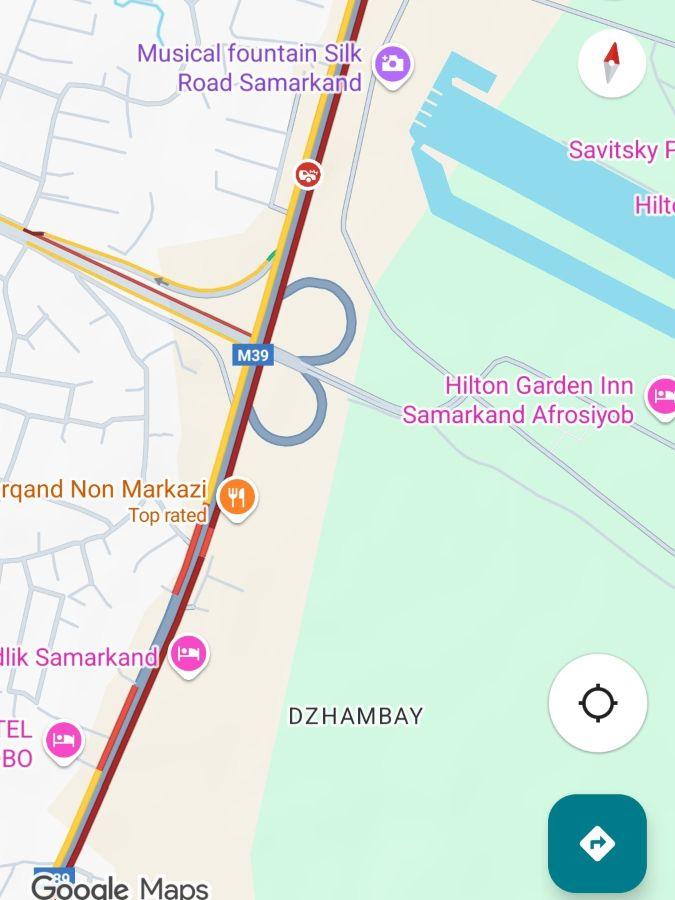Center map on my current location
The image size is (675, 900).
(x=598, y=703)
